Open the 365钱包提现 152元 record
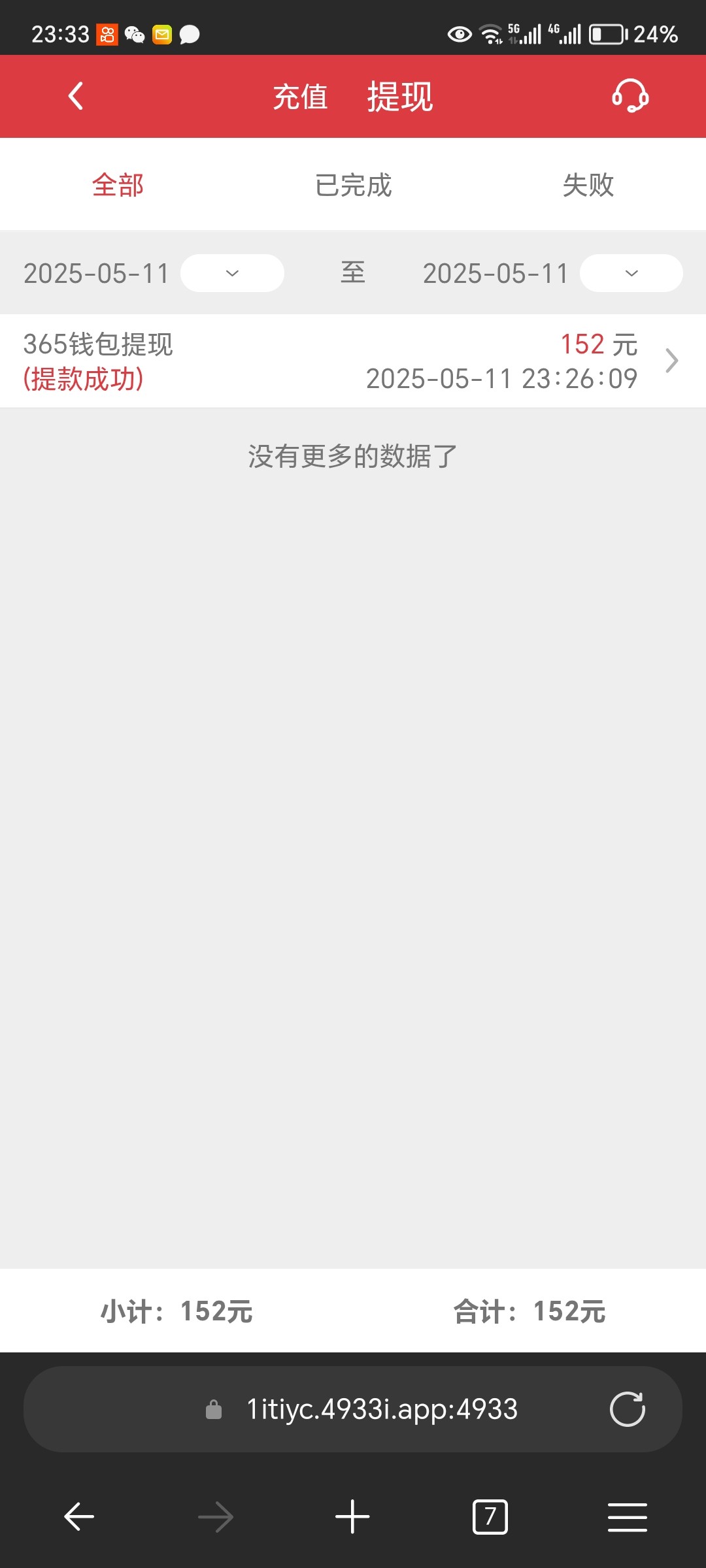Image resolution: width=706 pixels, height=1568 pixels. [x=353, y=361]
